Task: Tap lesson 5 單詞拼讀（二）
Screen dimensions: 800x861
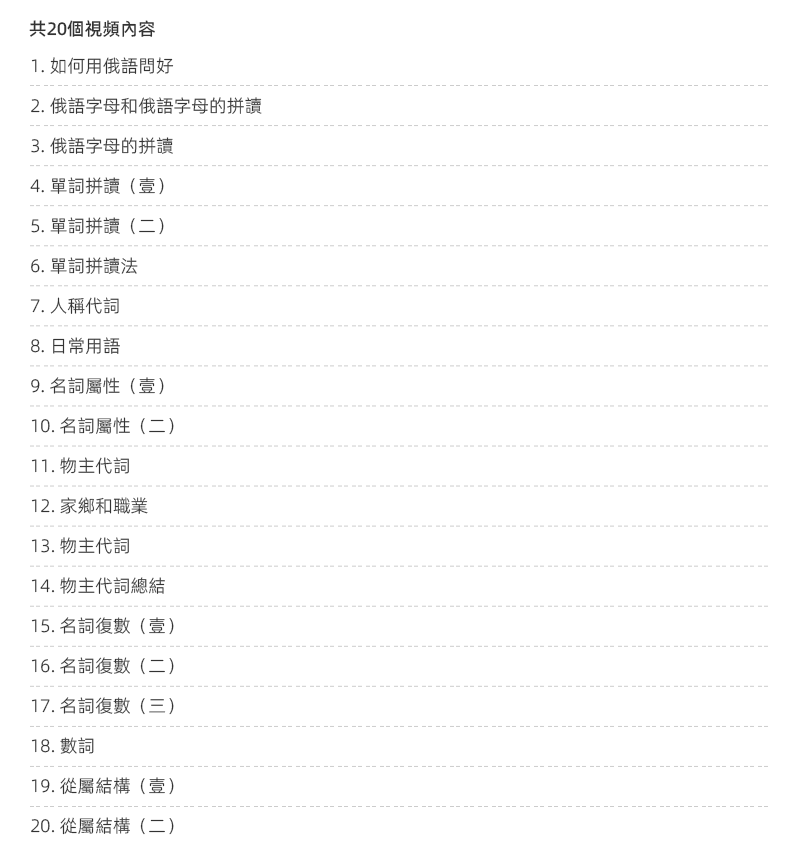Action: click(x=98, y=226)
